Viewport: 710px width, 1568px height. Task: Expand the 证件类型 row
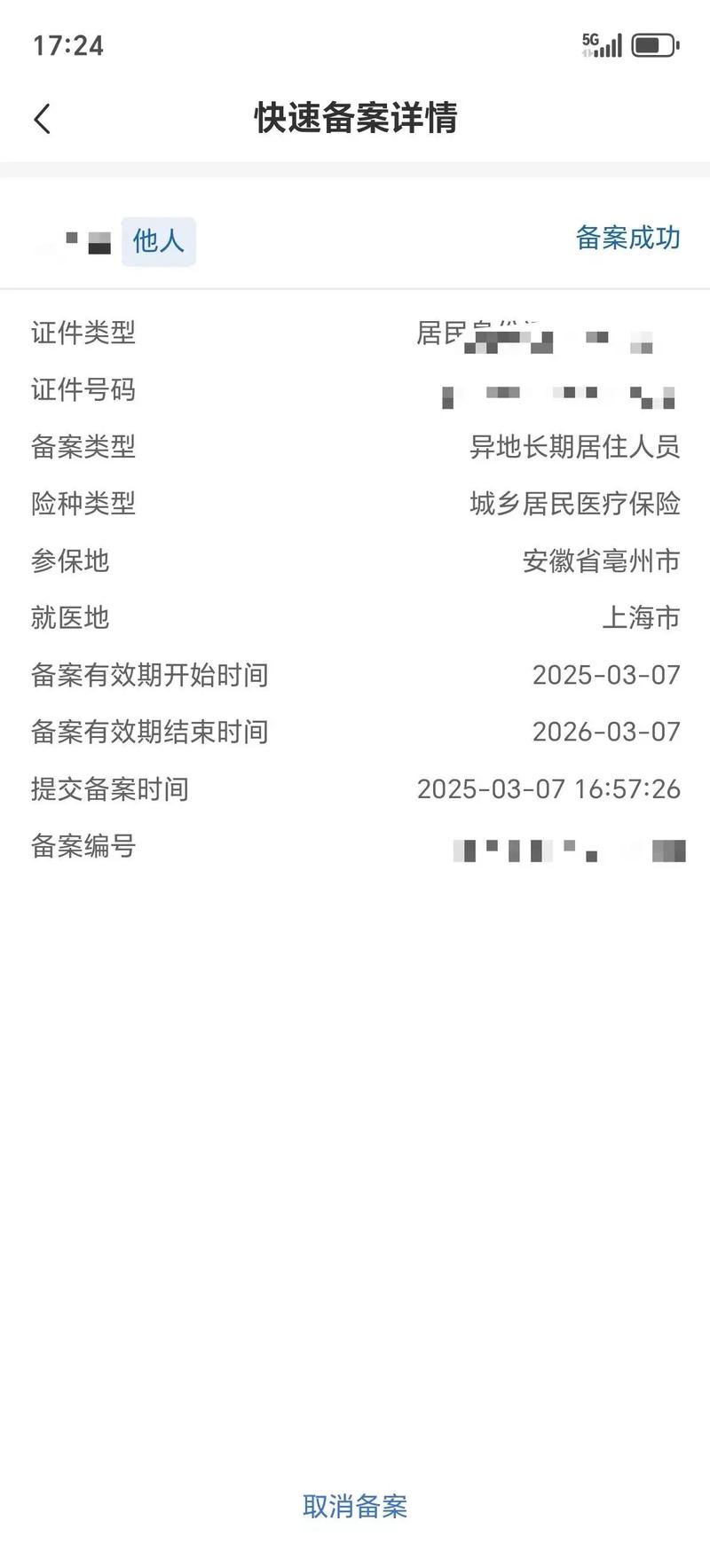click(x=81, y=333)
